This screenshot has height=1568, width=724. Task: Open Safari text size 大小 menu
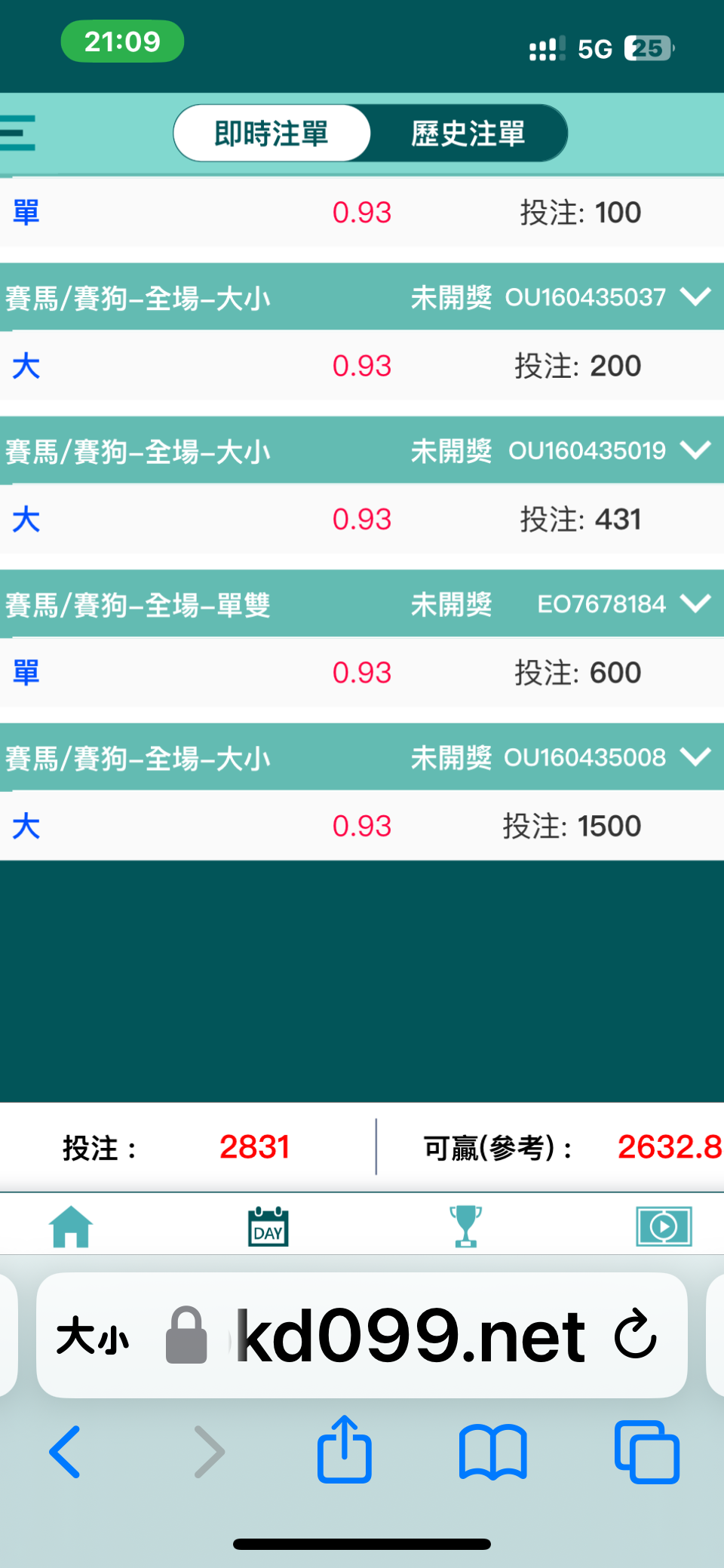[x=93, y=1336]
